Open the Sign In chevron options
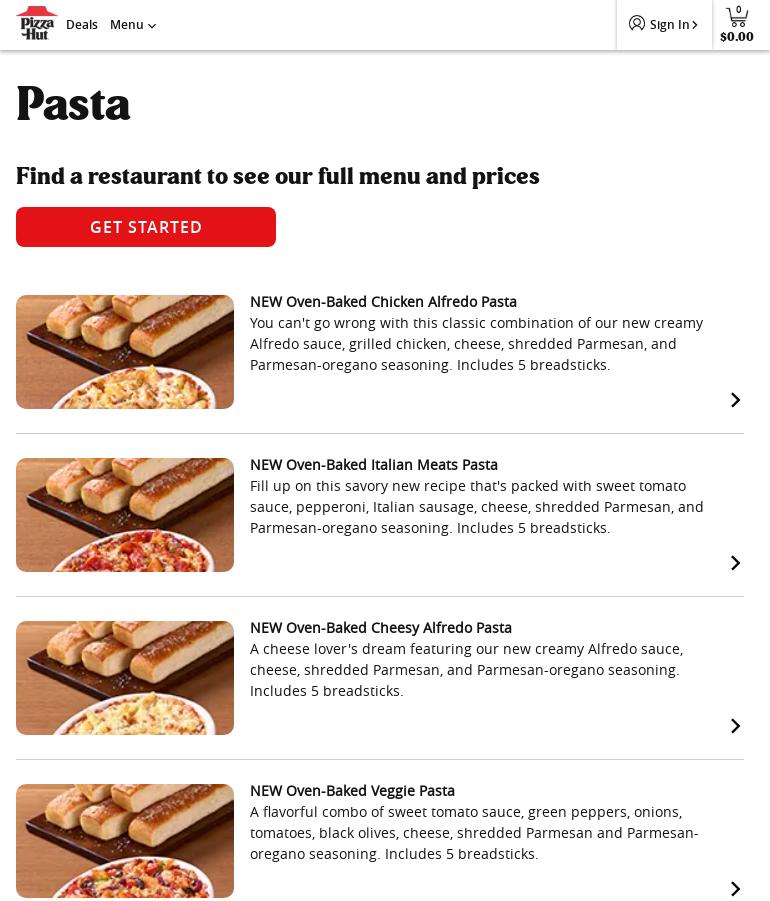This screenshot has width=770, height=901. point(695,24)
